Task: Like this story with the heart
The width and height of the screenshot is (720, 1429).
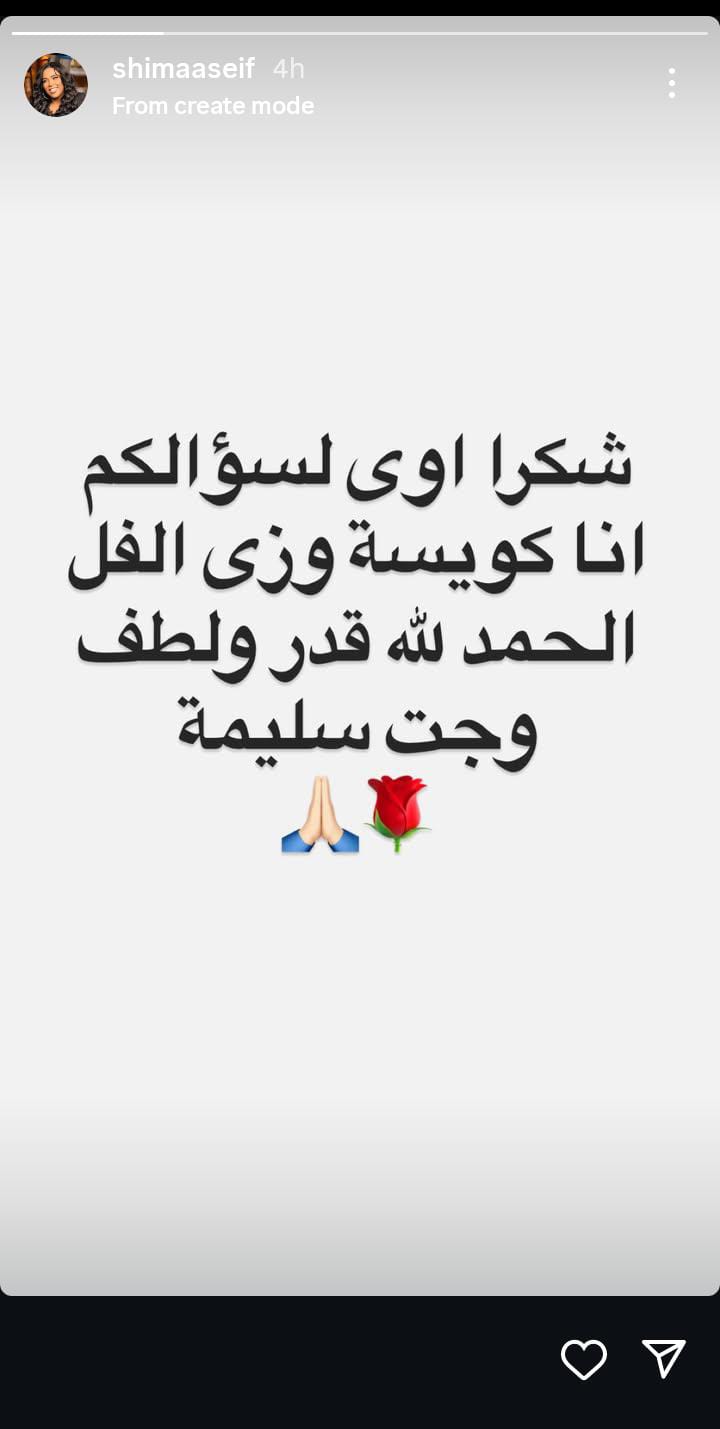Action: (x=584, y=1360)
